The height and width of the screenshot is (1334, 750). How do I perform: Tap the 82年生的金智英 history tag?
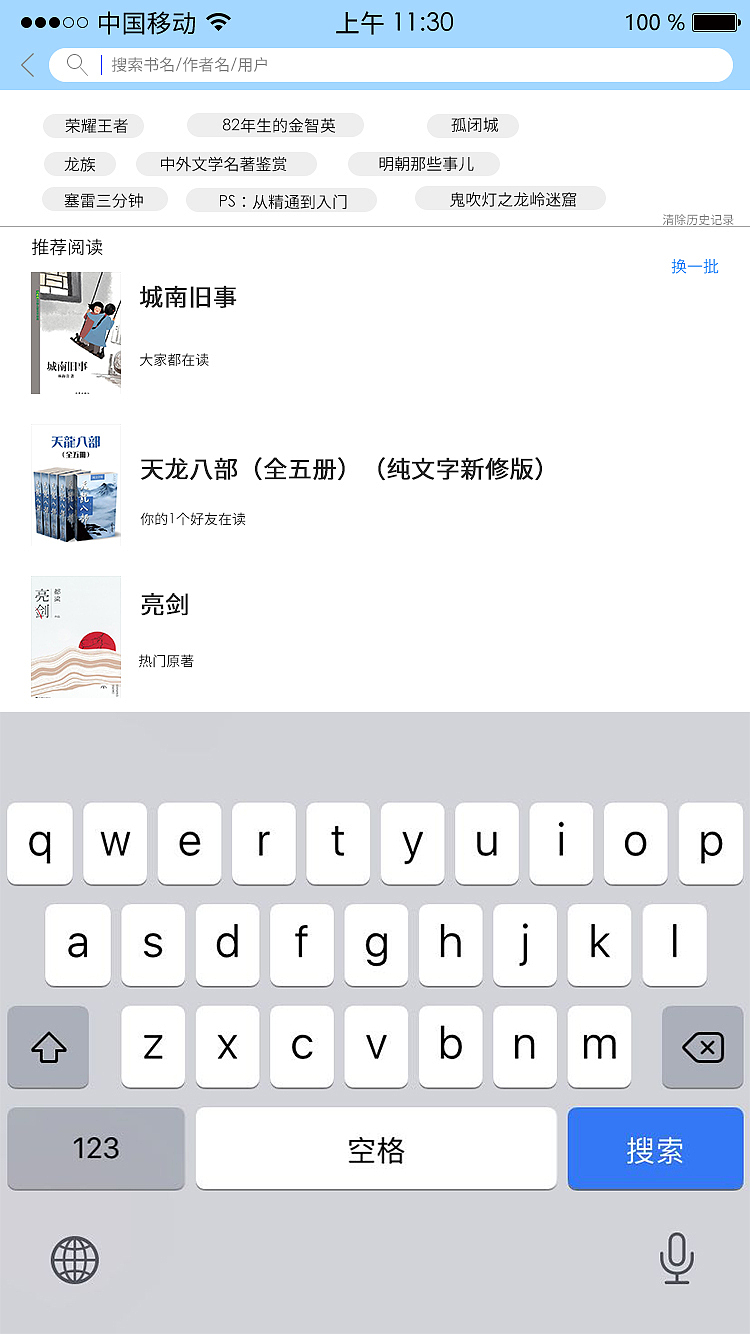275,126
